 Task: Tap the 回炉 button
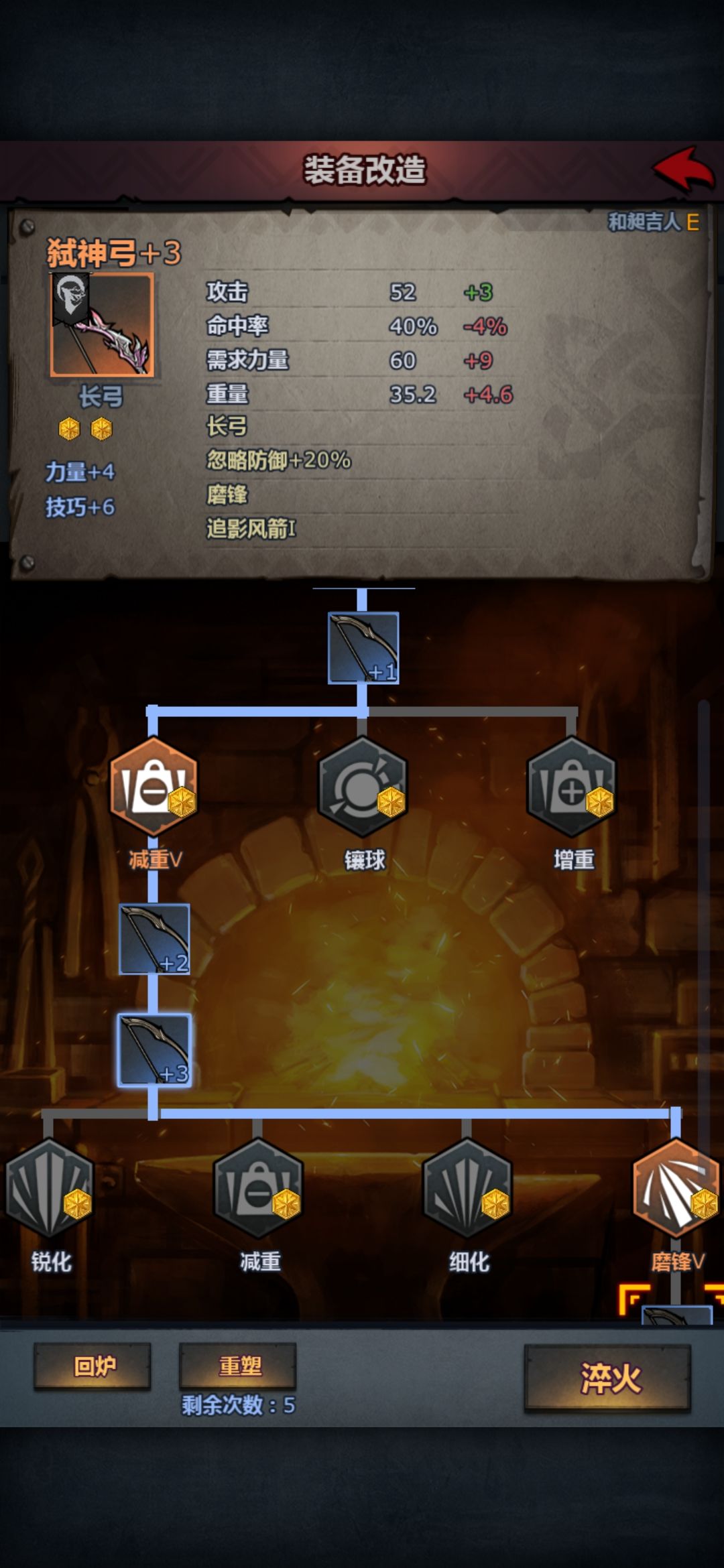click(x=93, y=1366)
